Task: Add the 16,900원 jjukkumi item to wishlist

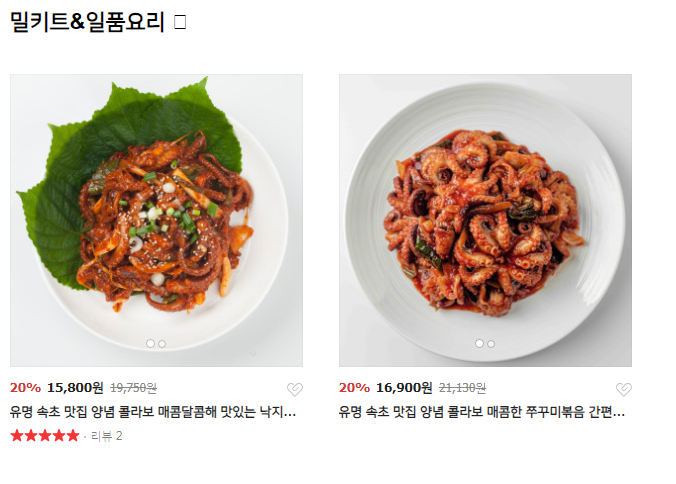Action: tap(623, 389)
